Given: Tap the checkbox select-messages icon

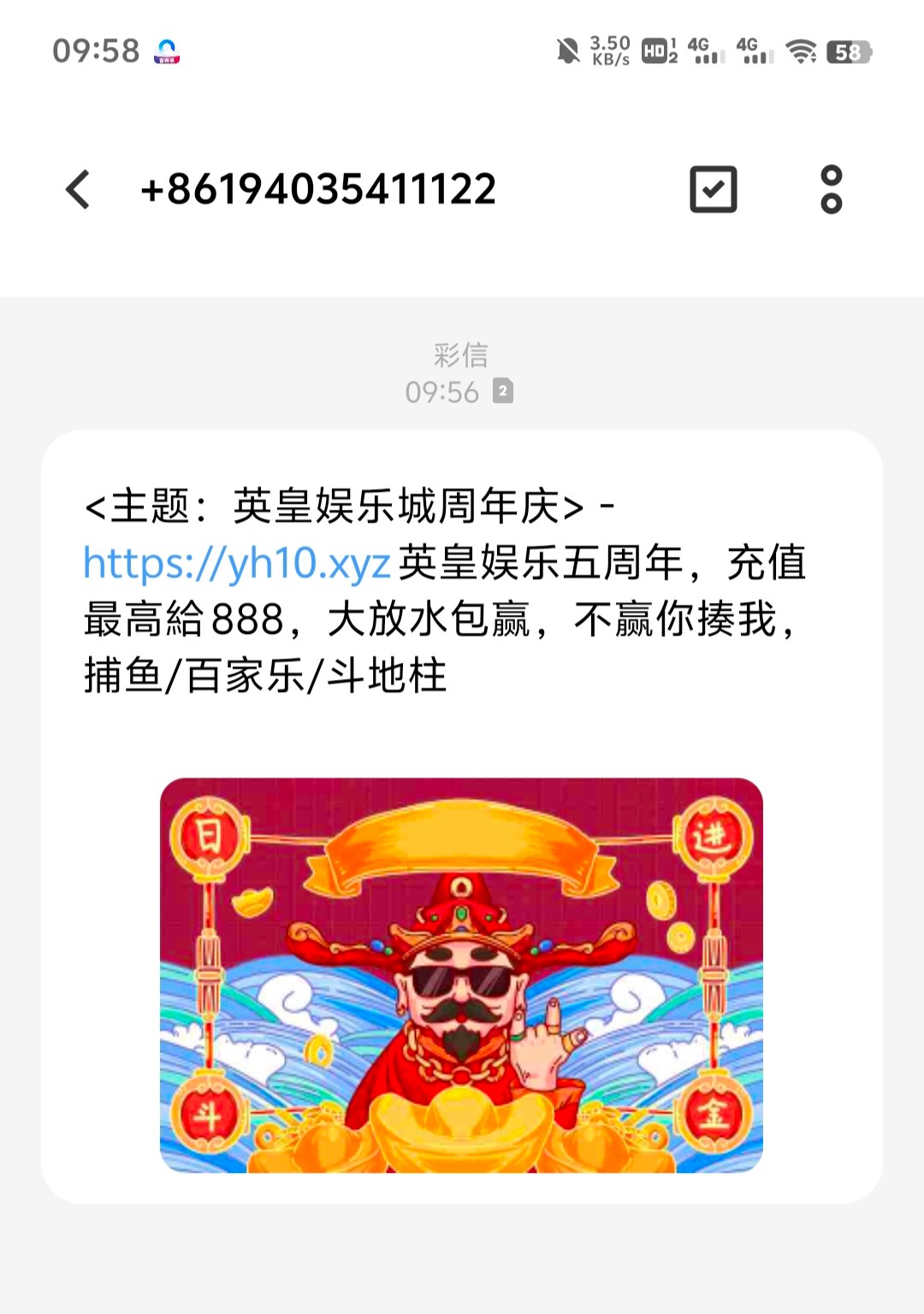Looking at the screenshot, I should pyautogui.click(x=713, y=189).
